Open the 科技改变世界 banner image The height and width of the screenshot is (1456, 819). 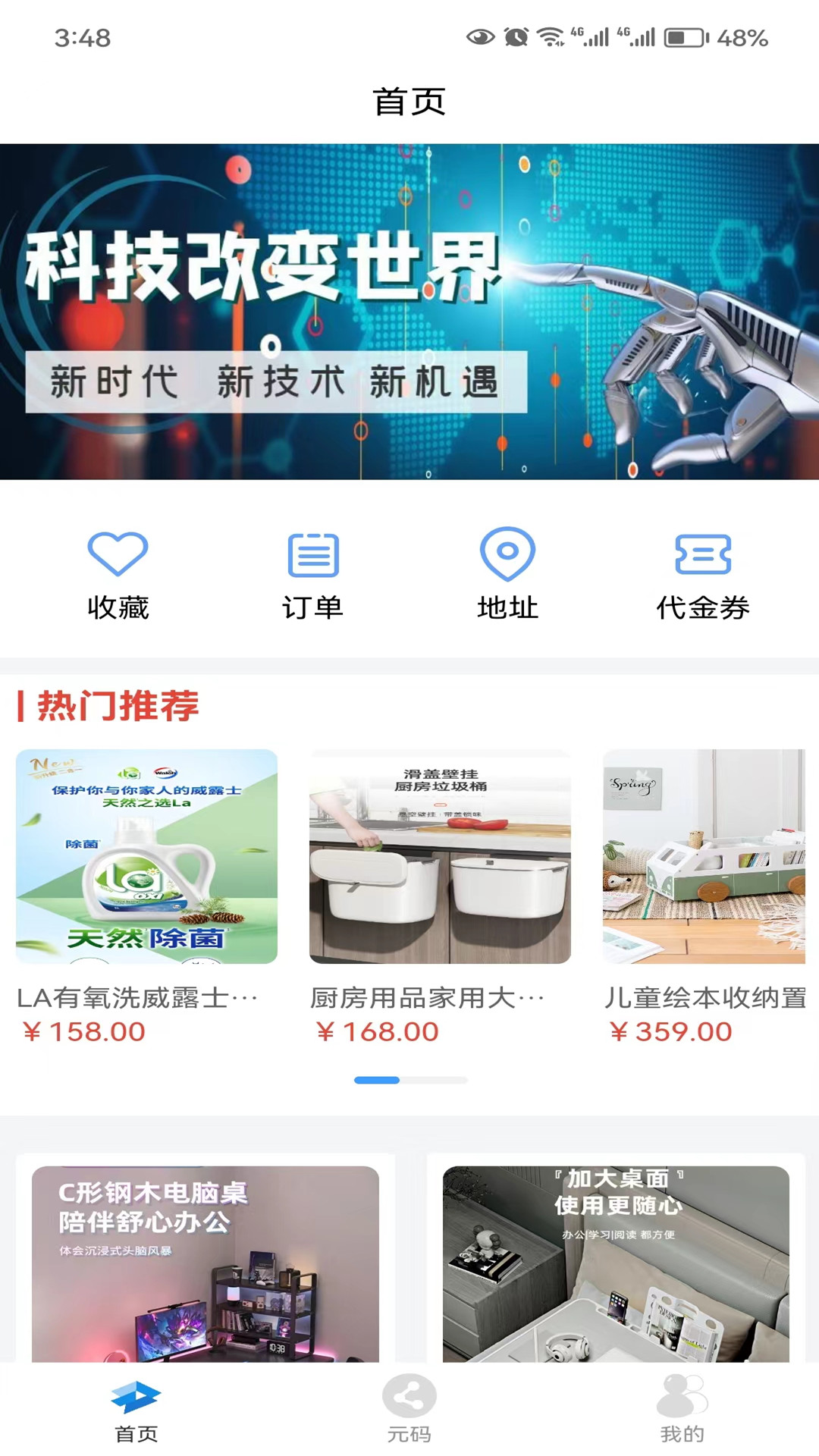(x=409, y=311)
